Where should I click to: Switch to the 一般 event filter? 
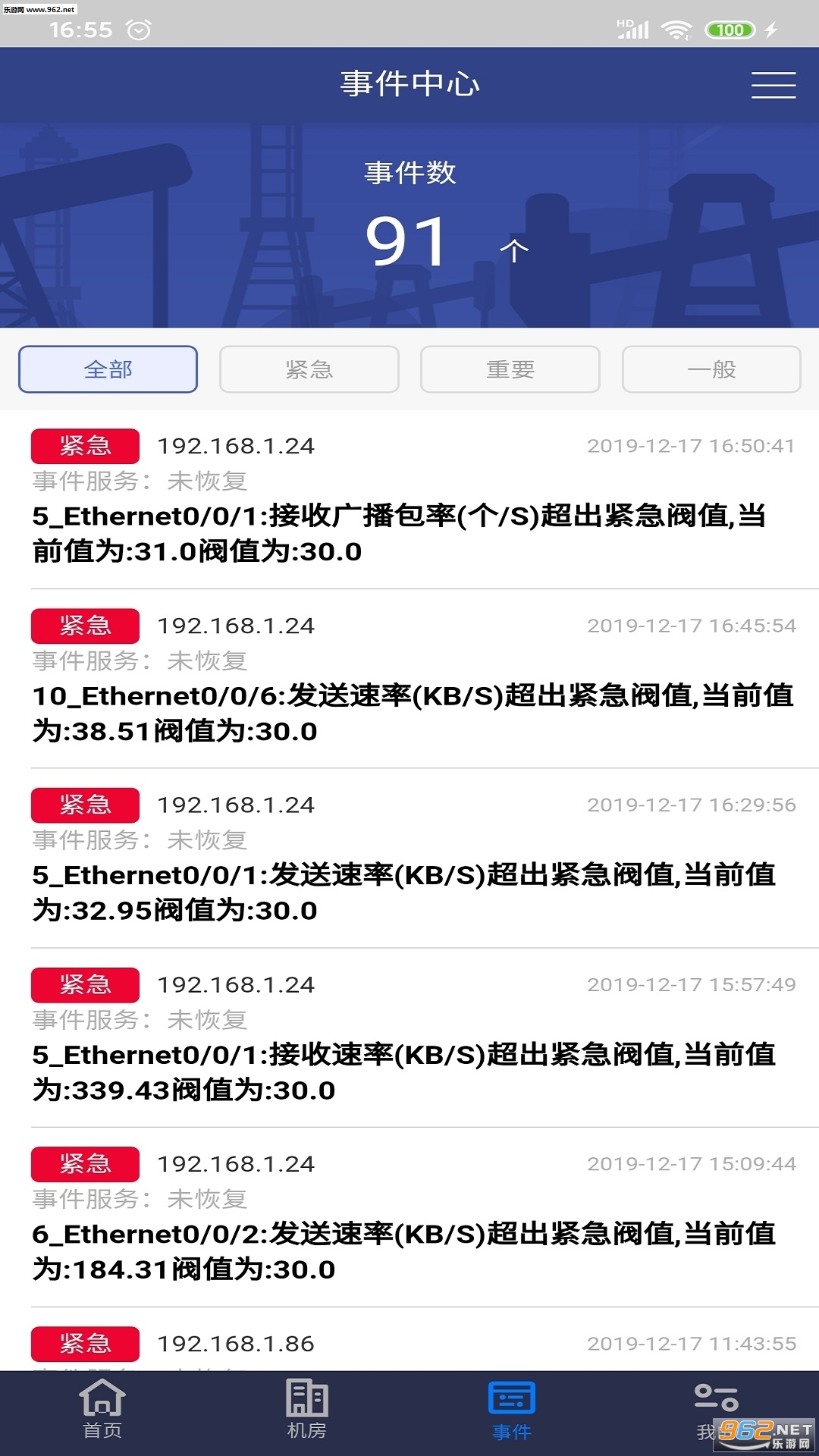(711, 369)
